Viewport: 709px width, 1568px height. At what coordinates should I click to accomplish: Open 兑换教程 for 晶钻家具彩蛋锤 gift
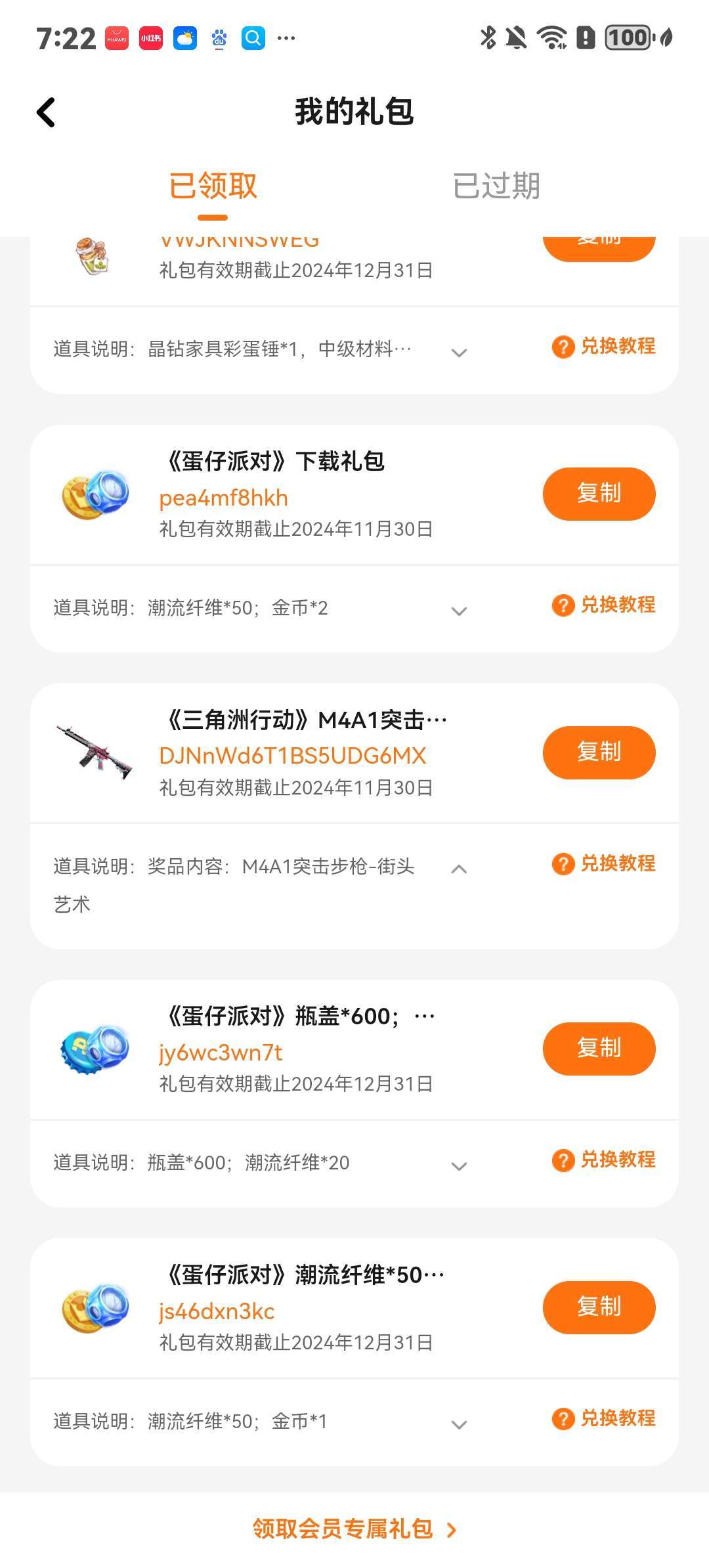(x=604, y=346)
